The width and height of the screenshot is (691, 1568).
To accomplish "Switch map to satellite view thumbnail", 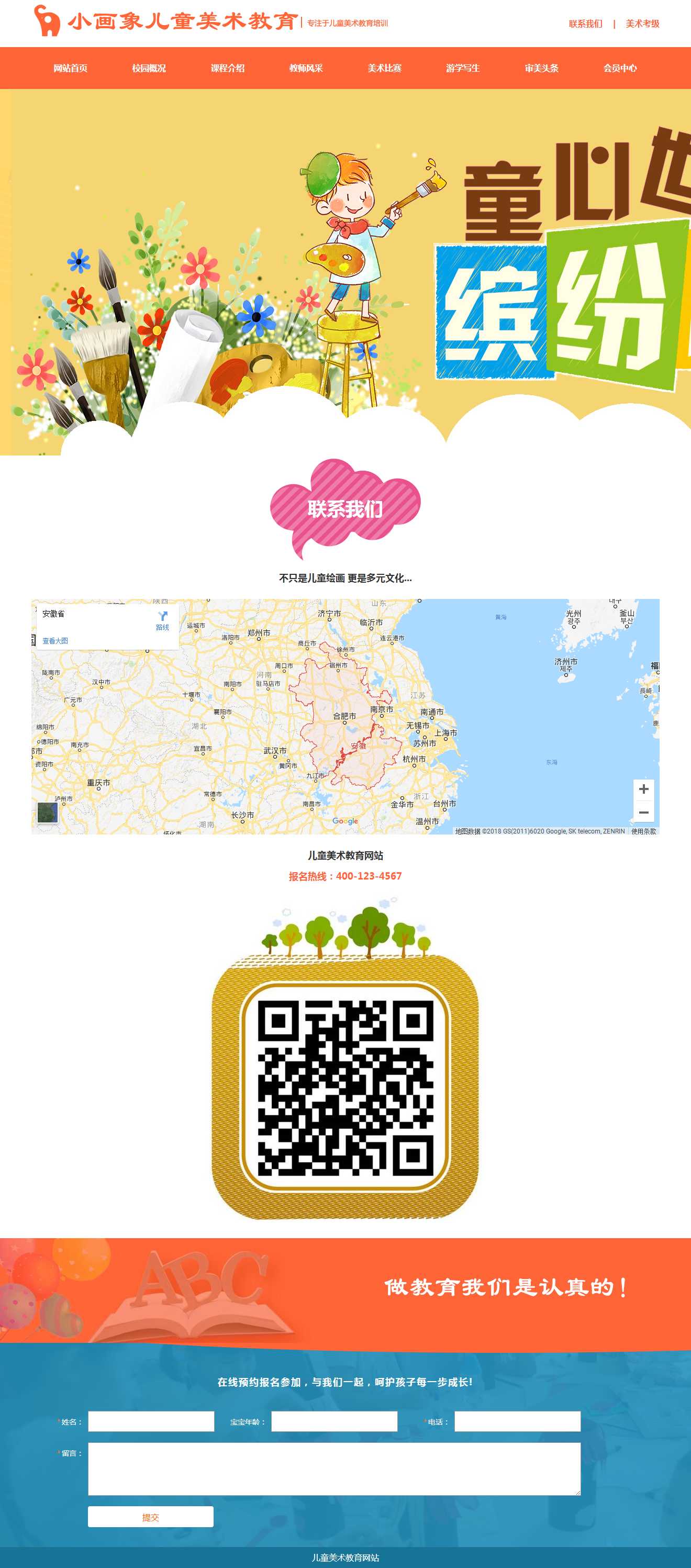I will [x=48, y=812].
